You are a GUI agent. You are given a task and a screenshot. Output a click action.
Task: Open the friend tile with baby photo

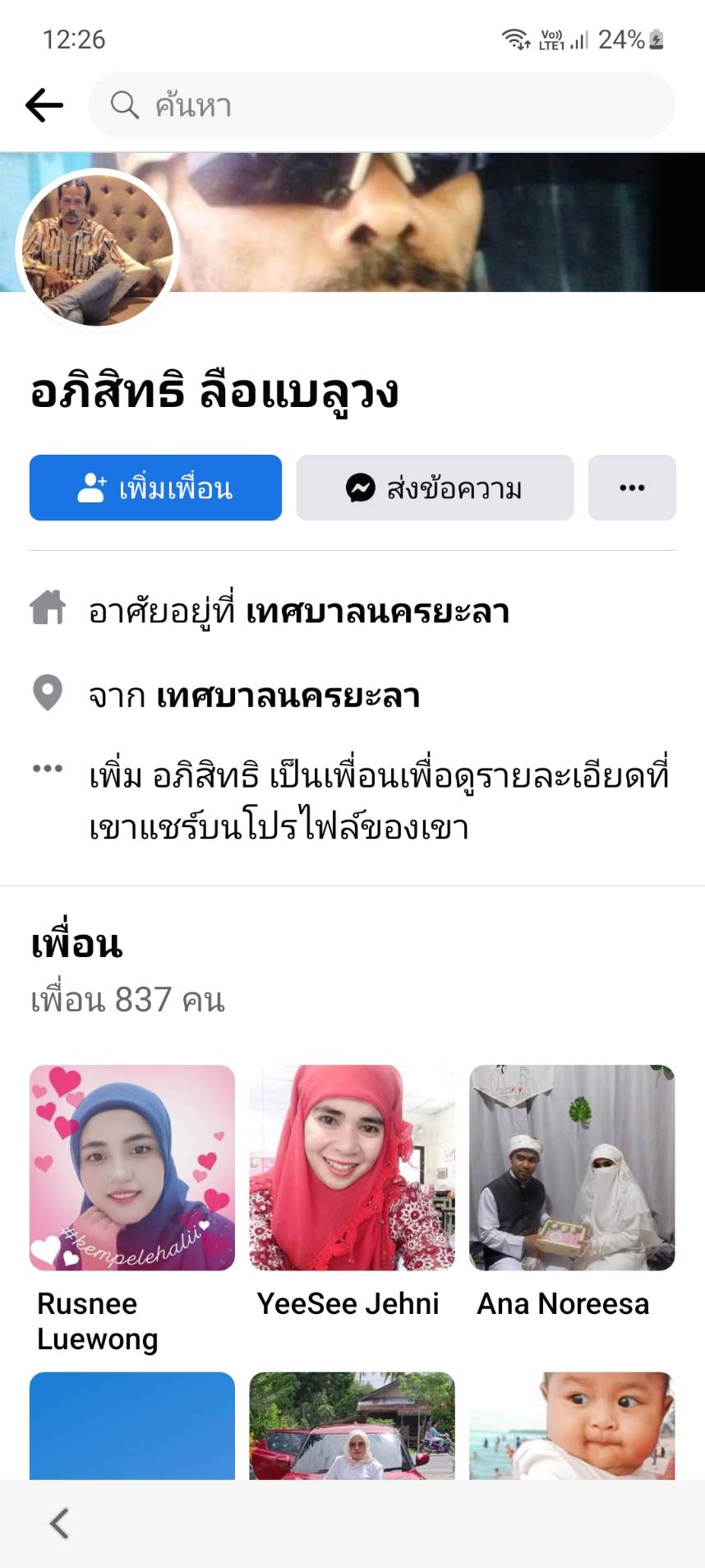coord(572,1425)
